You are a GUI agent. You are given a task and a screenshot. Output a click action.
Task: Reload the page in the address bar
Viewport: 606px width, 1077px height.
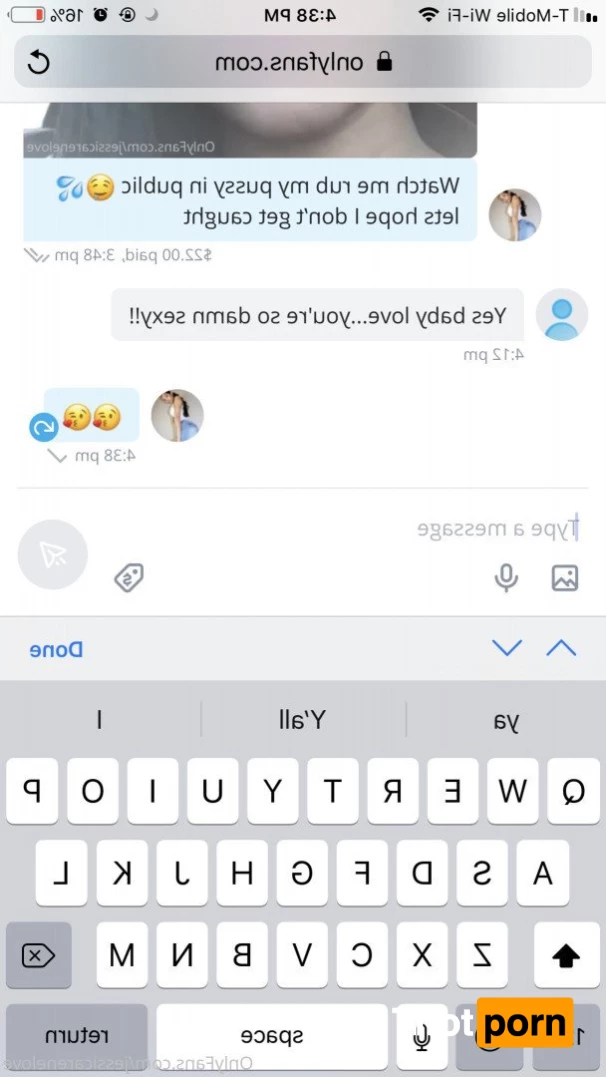tap(37, 62)
